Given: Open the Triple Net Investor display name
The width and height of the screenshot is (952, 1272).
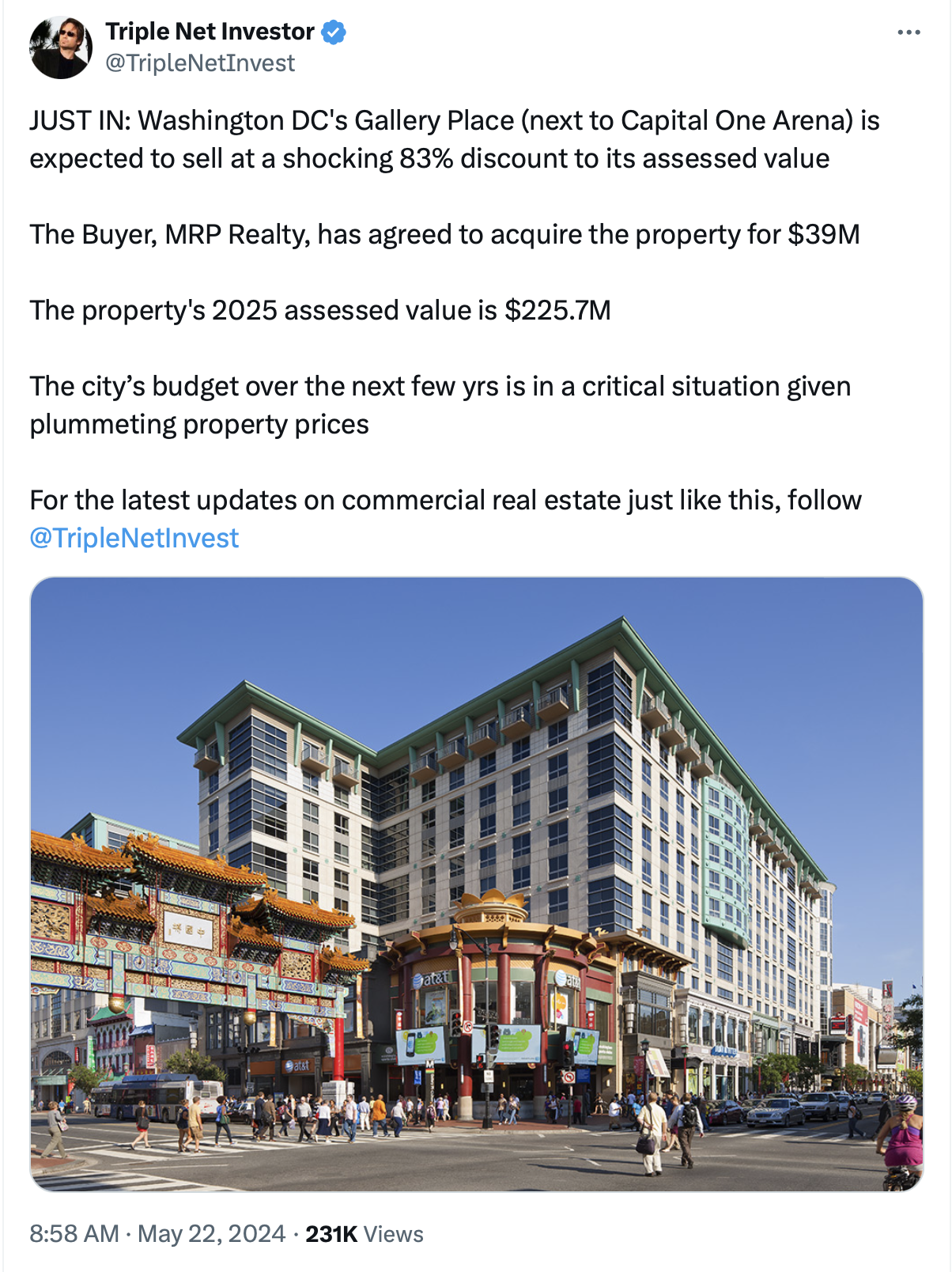Looking at the screenshot, I should point(210,32).
